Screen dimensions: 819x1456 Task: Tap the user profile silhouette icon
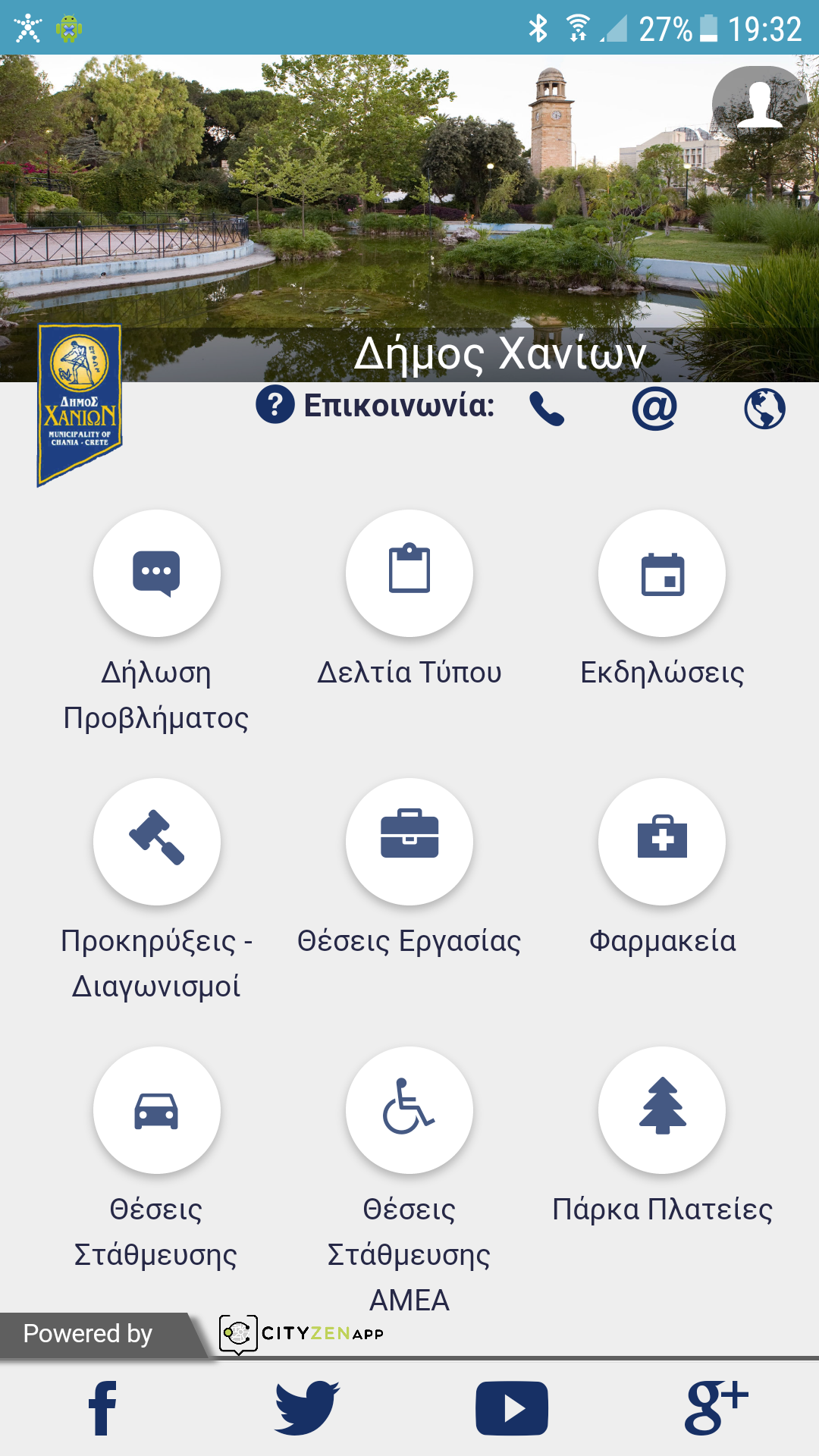[761, 102]
